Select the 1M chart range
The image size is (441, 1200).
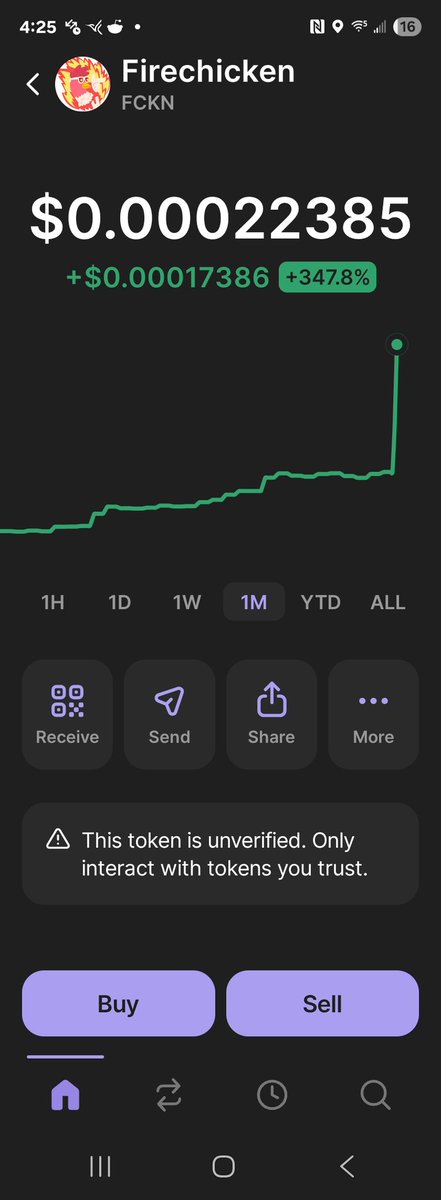[254, 602]
